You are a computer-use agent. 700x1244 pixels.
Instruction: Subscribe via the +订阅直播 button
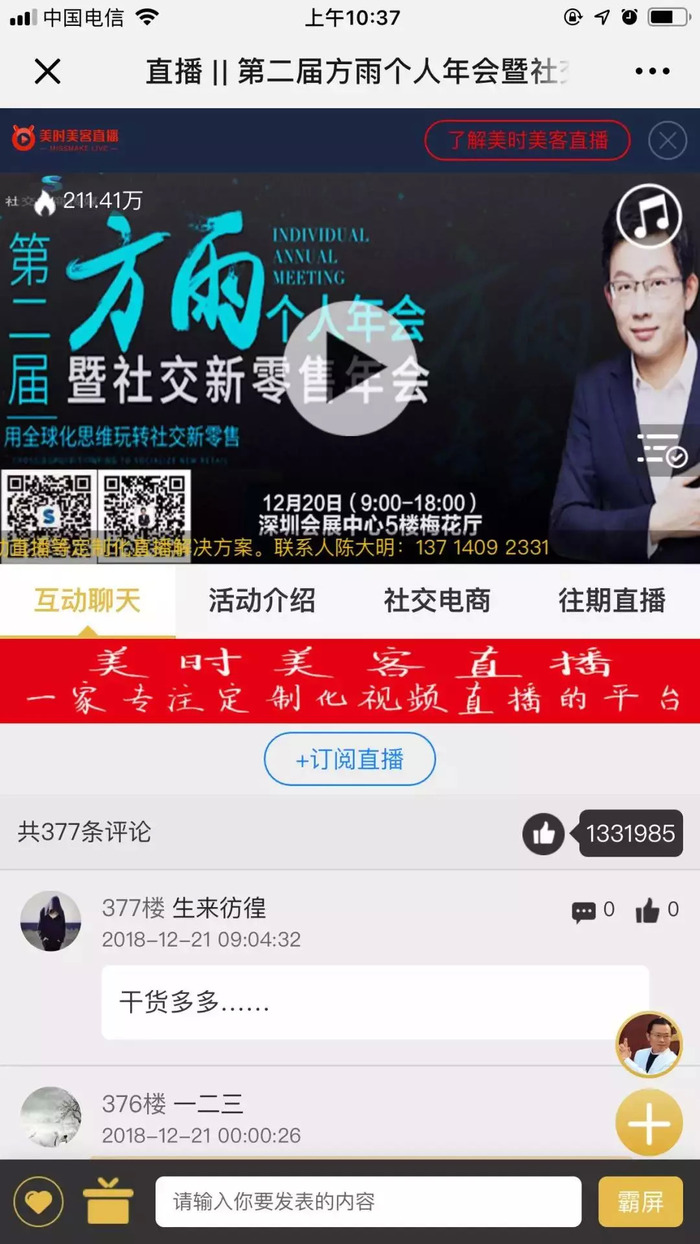click(349, 759)
